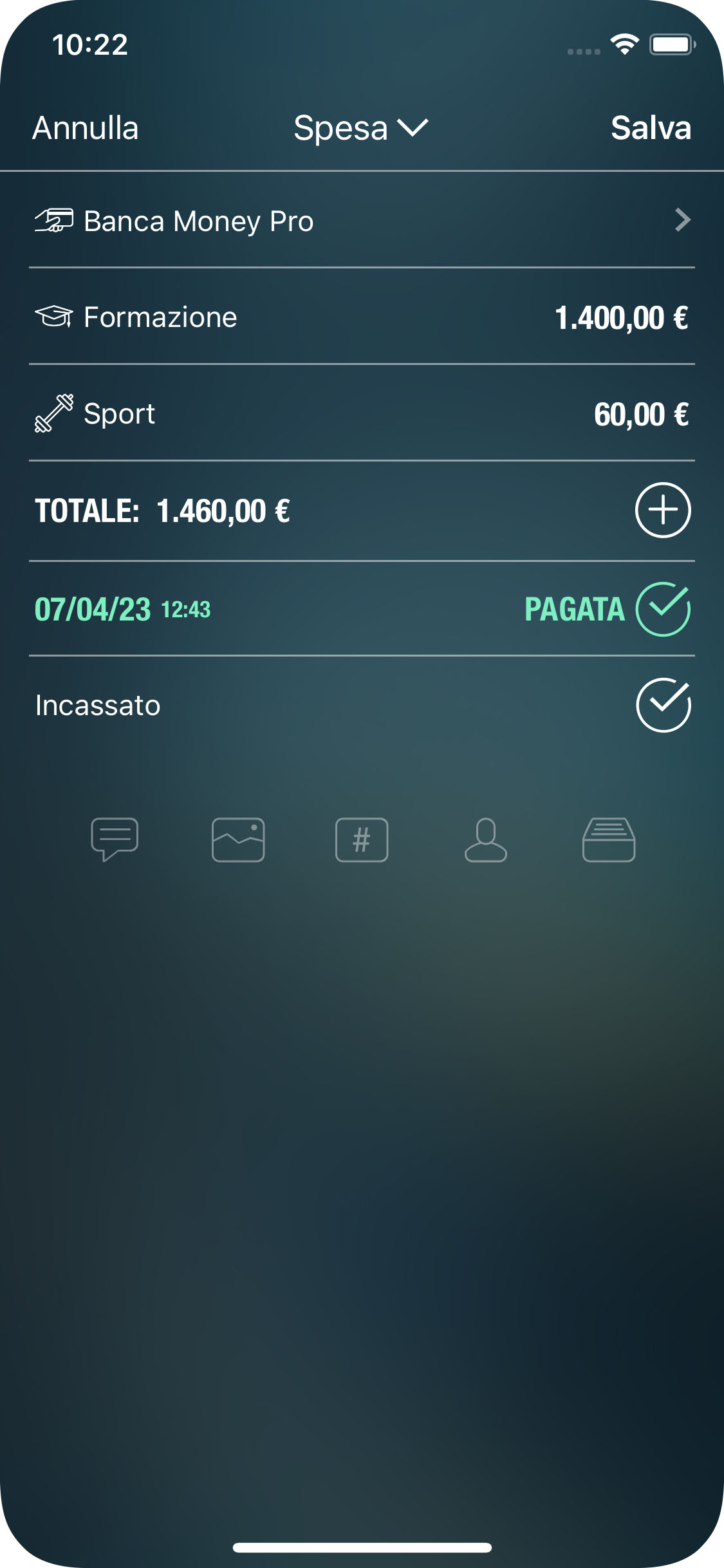The height and width of the screenshot is (1568, 724).
Task: Expand the Banca Money Pro account chevron
Action: [683, 220]
